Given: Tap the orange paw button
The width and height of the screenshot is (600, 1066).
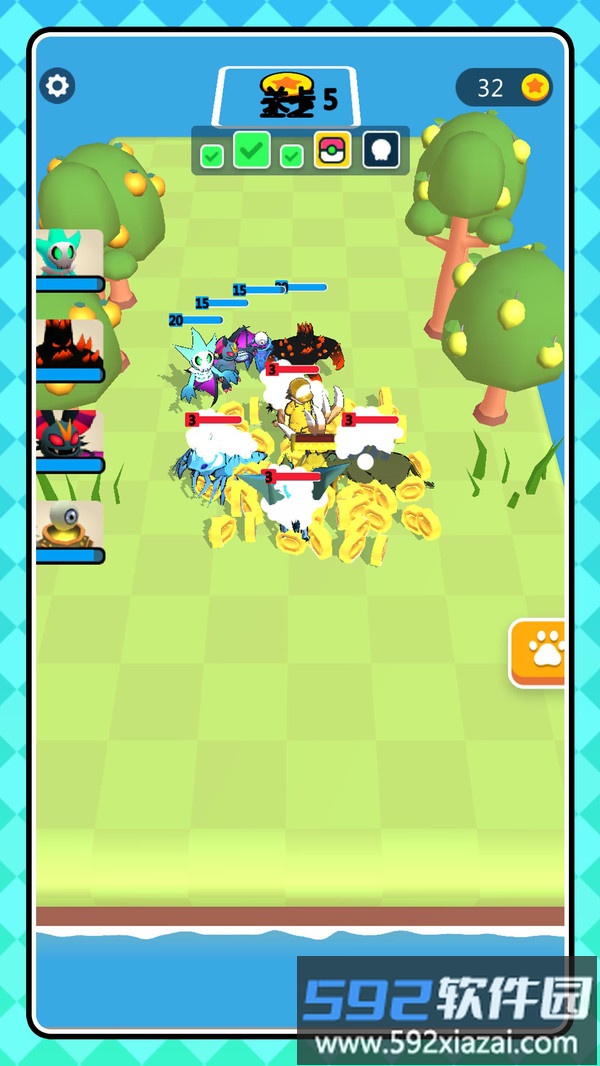Looking at the screenshot, I should point(545,653).
